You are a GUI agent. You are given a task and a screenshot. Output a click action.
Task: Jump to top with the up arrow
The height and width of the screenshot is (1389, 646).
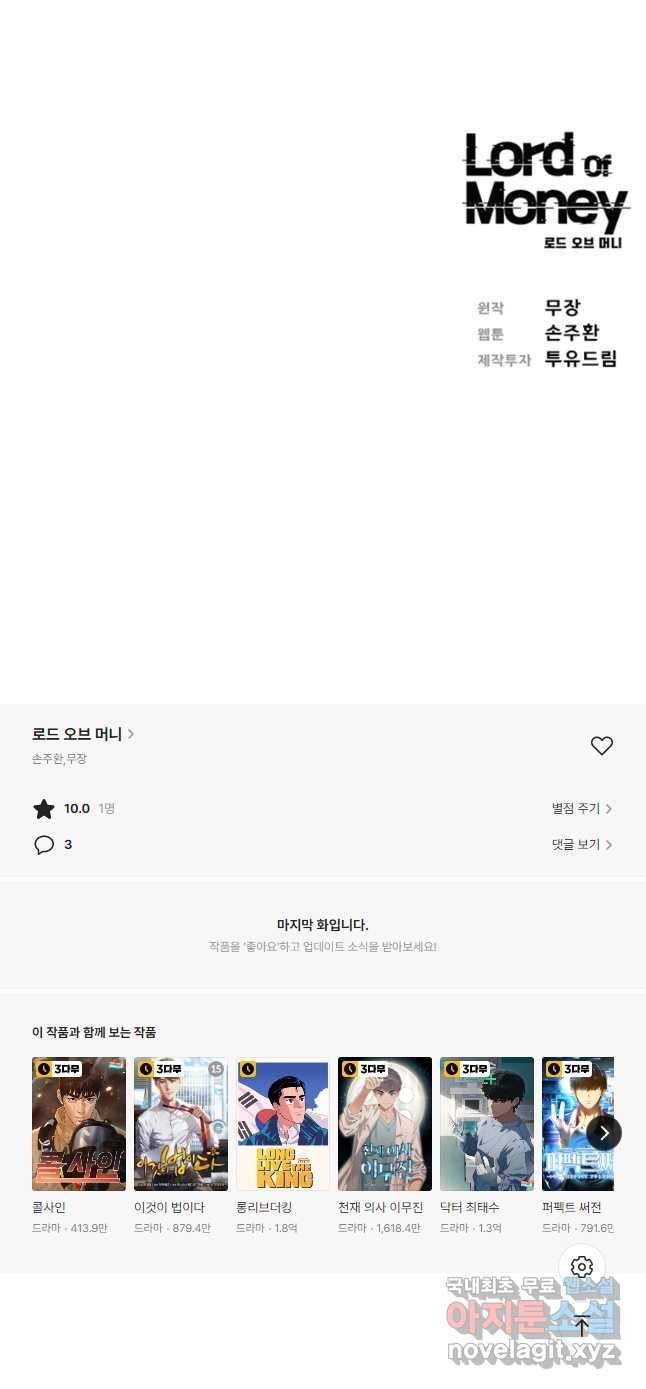point(582,1326)
